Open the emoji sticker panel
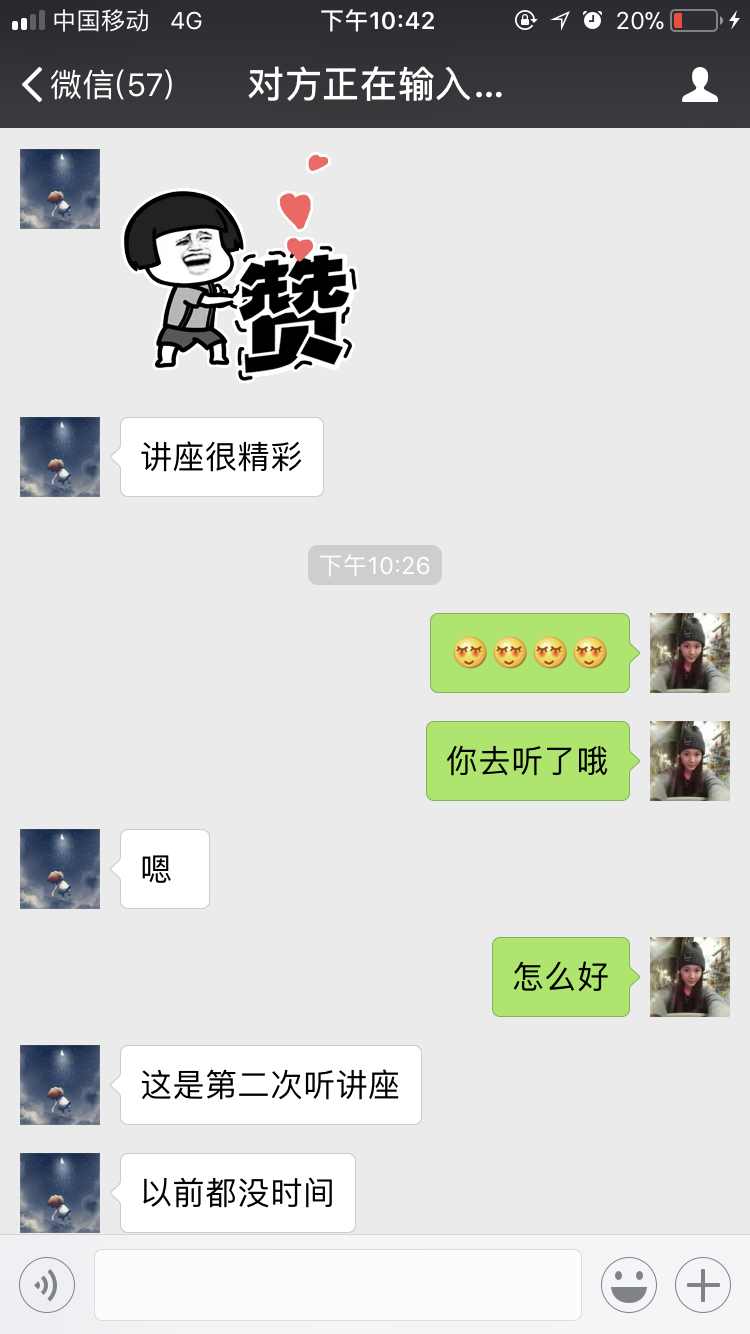Screen dimensions: 750x1334 (x=628, y=1285)
